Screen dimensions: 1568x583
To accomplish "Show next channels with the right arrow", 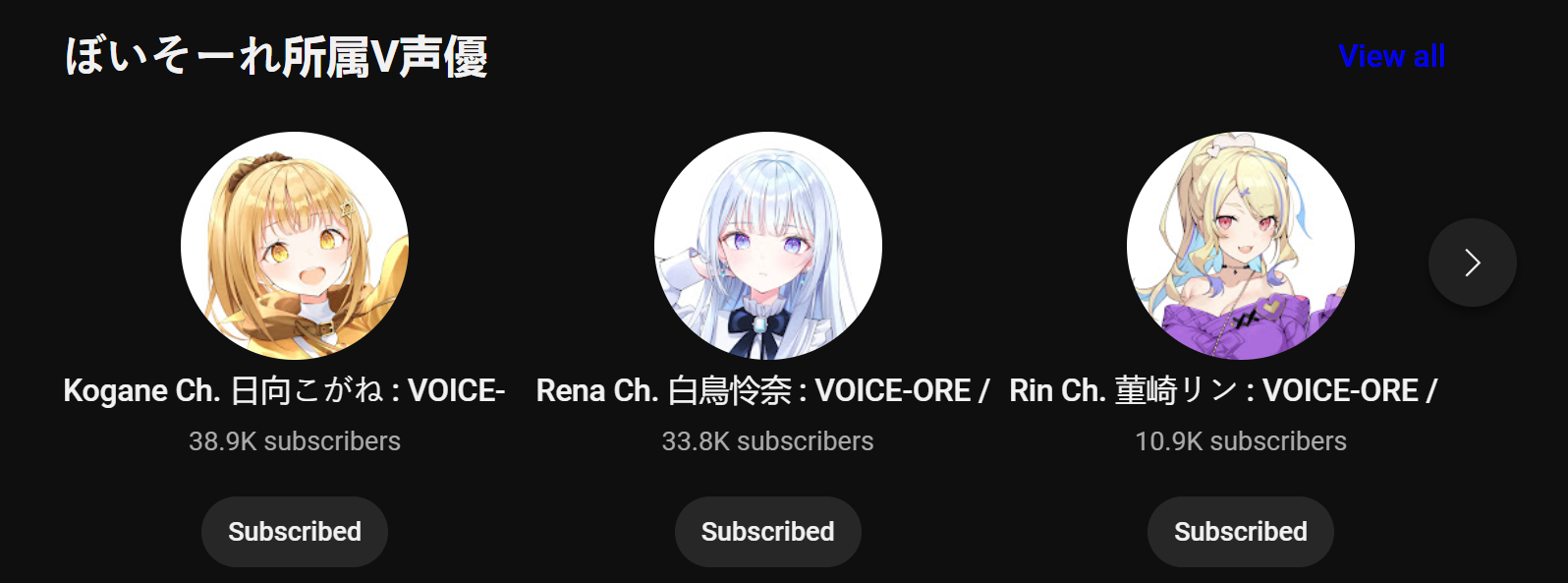I will coord(1472,262).
